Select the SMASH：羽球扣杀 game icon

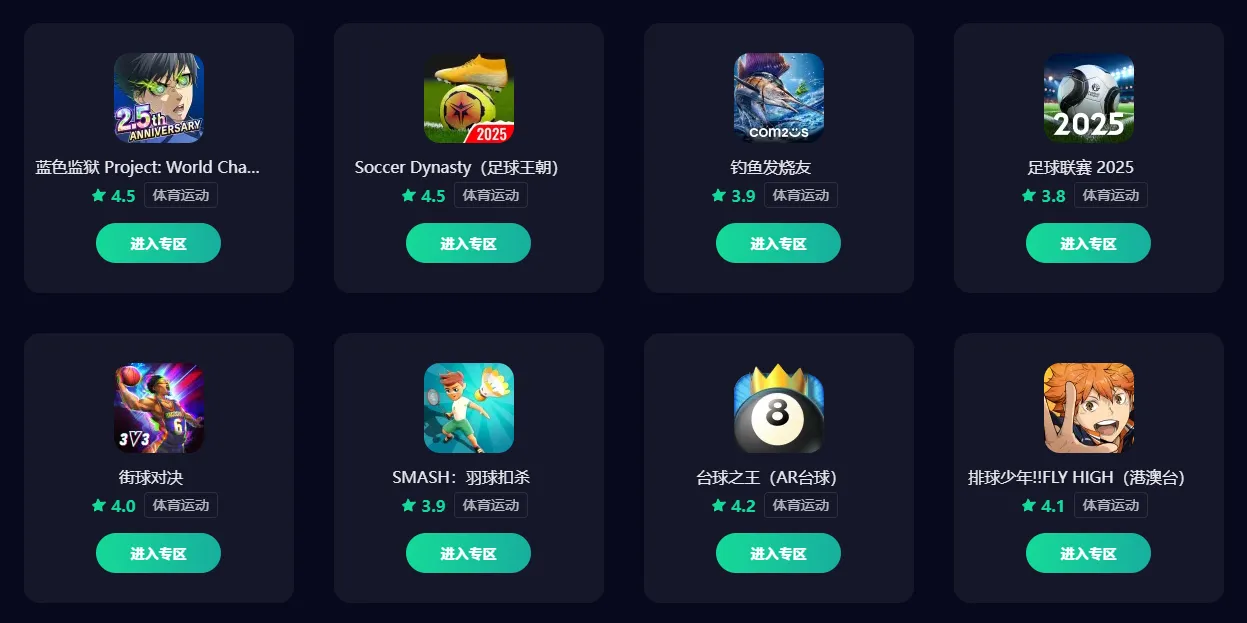tap(469, 408)
